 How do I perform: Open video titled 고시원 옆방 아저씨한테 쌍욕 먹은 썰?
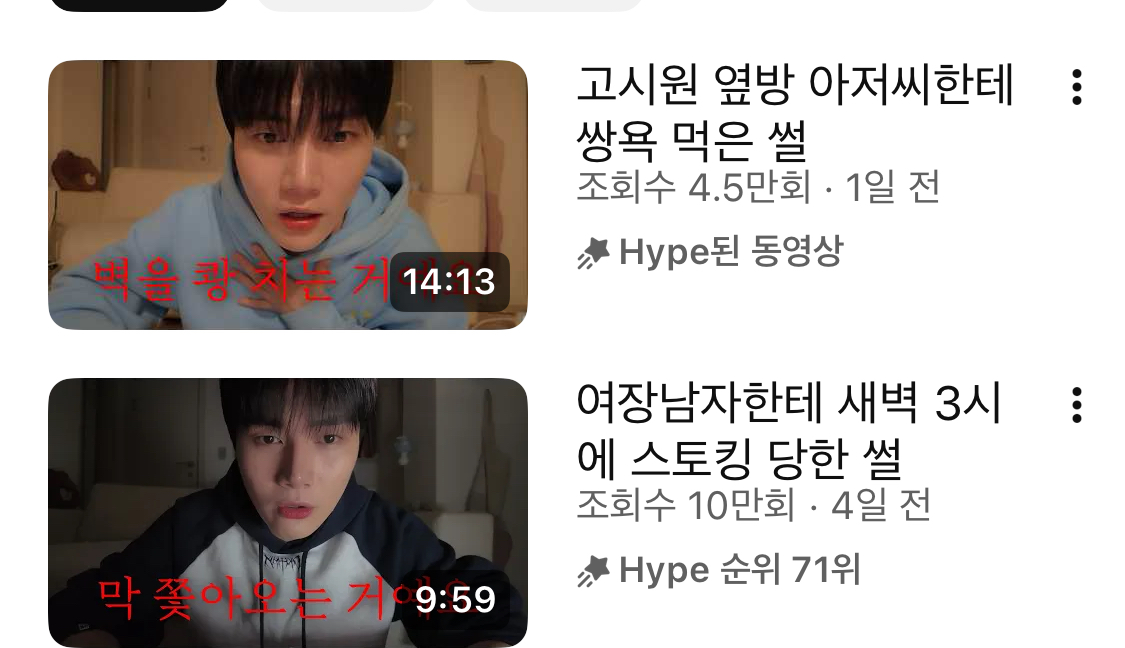pyautogui.click(x=795, y=116)
